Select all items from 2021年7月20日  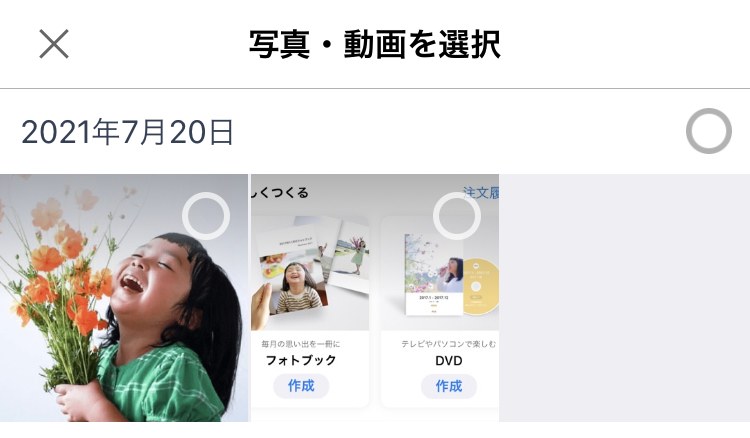709,132
